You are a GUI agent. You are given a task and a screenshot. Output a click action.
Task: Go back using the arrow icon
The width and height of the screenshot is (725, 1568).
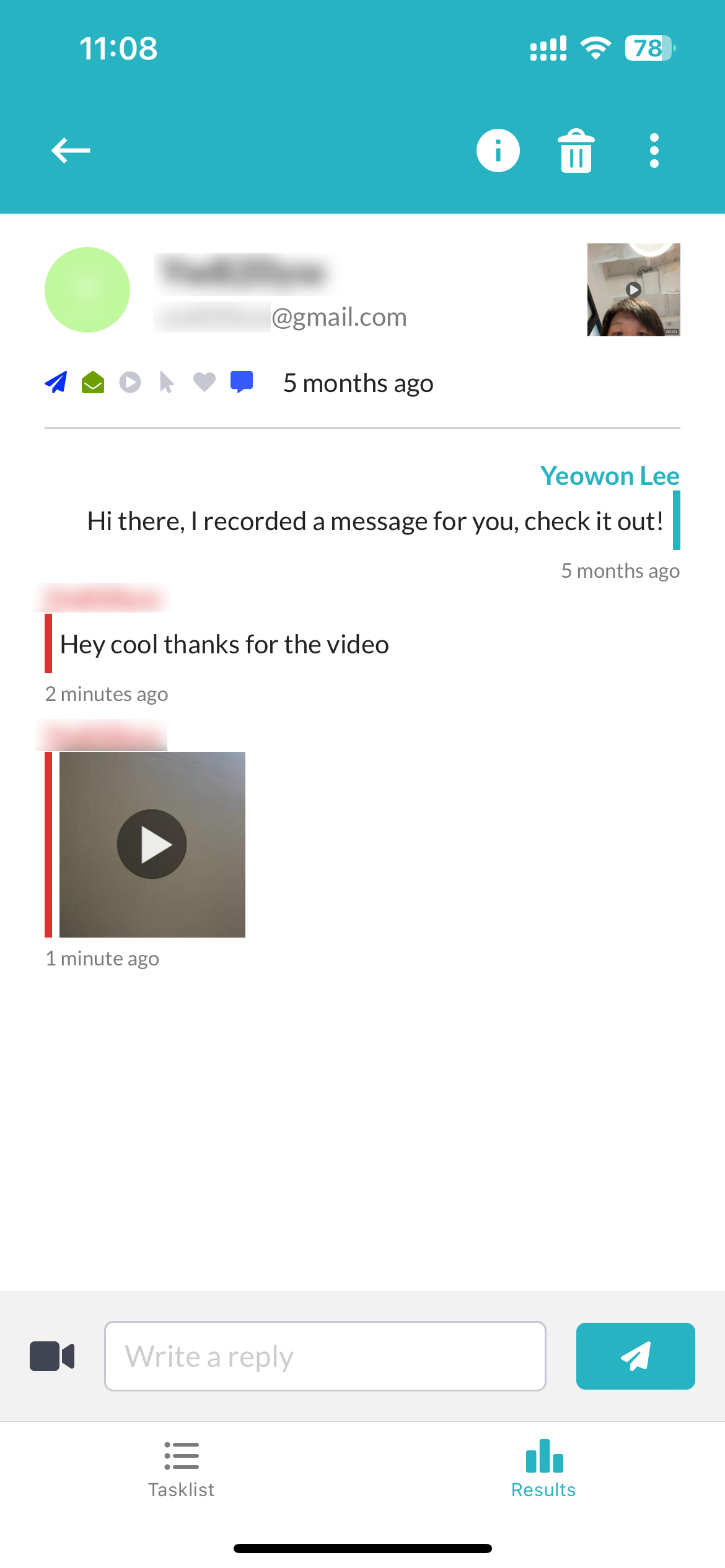click(71, 150)
